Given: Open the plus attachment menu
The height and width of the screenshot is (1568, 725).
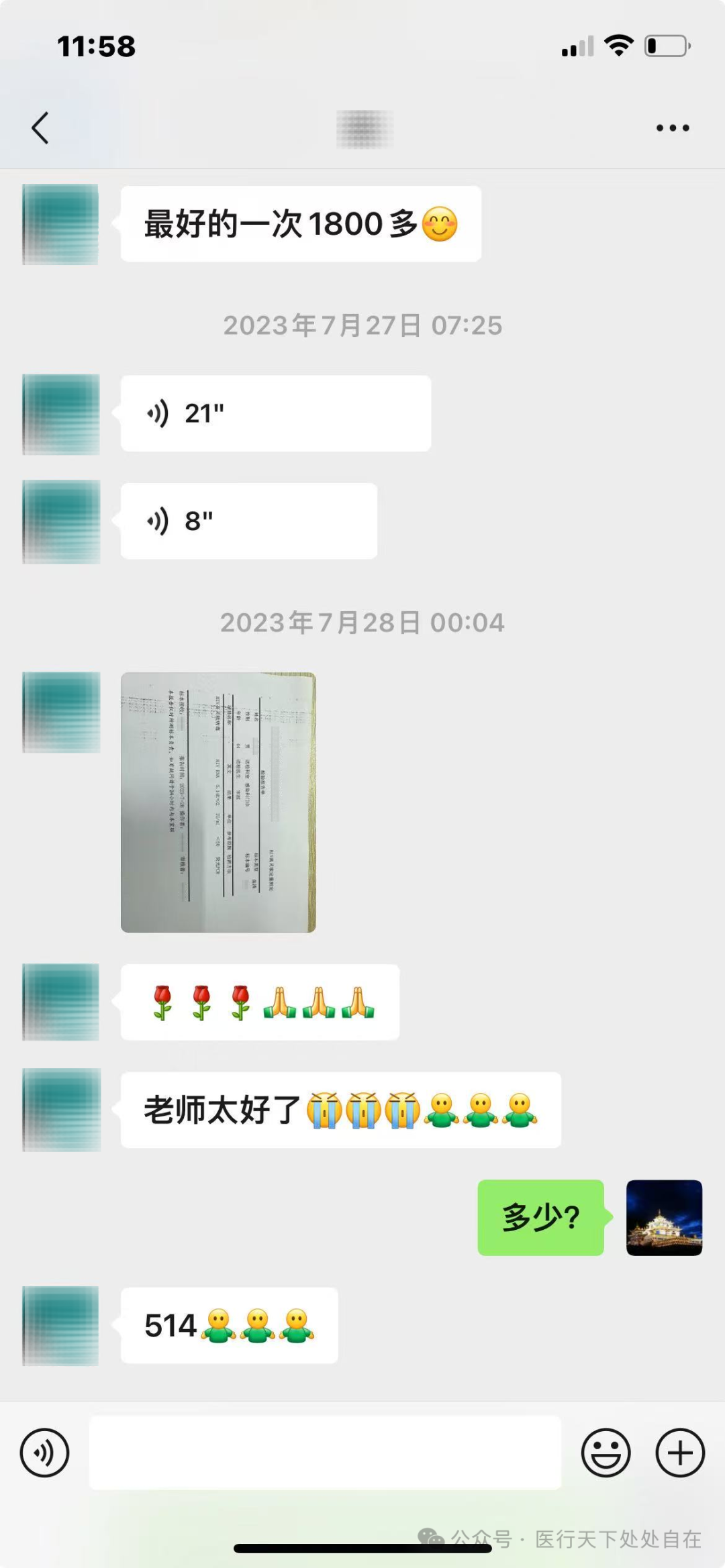Looking at the screenshot, I should [x=680, y=1453].
